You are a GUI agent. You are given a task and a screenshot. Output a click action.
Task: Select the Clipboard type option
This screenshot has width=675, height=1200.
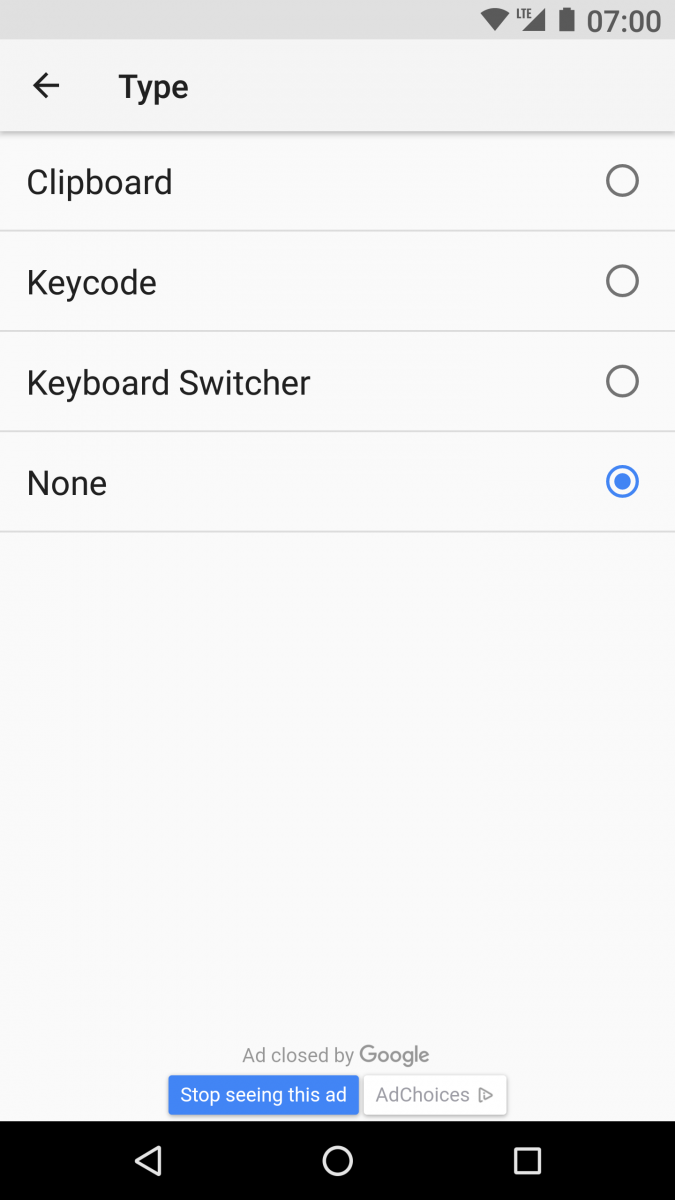337,181
